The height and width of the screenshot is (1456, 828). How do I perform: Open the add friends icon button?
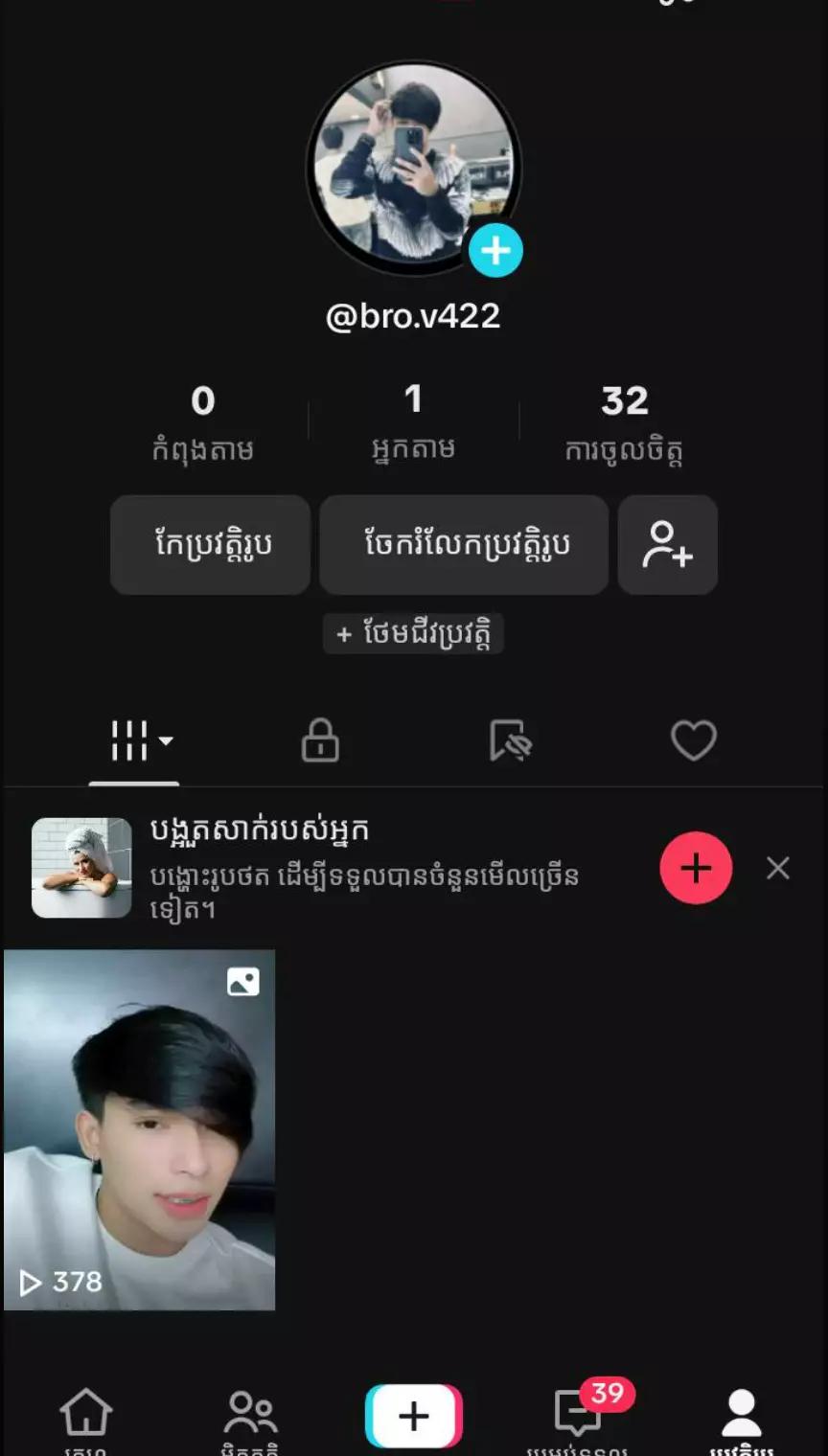pyautogui.click(x=668, y=544)
